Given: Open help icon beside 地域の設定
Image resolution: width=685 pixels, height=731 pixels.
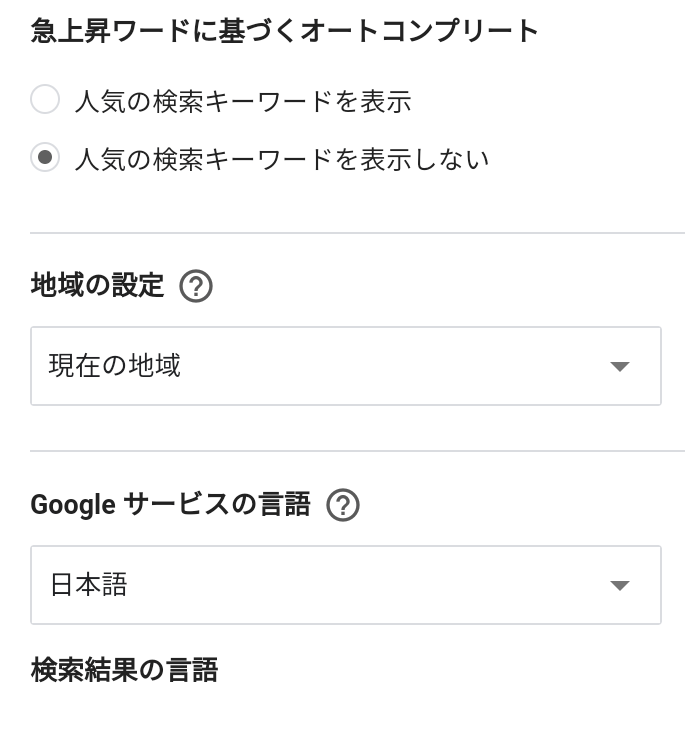Looking at the screenshot, I should point(196,287).
